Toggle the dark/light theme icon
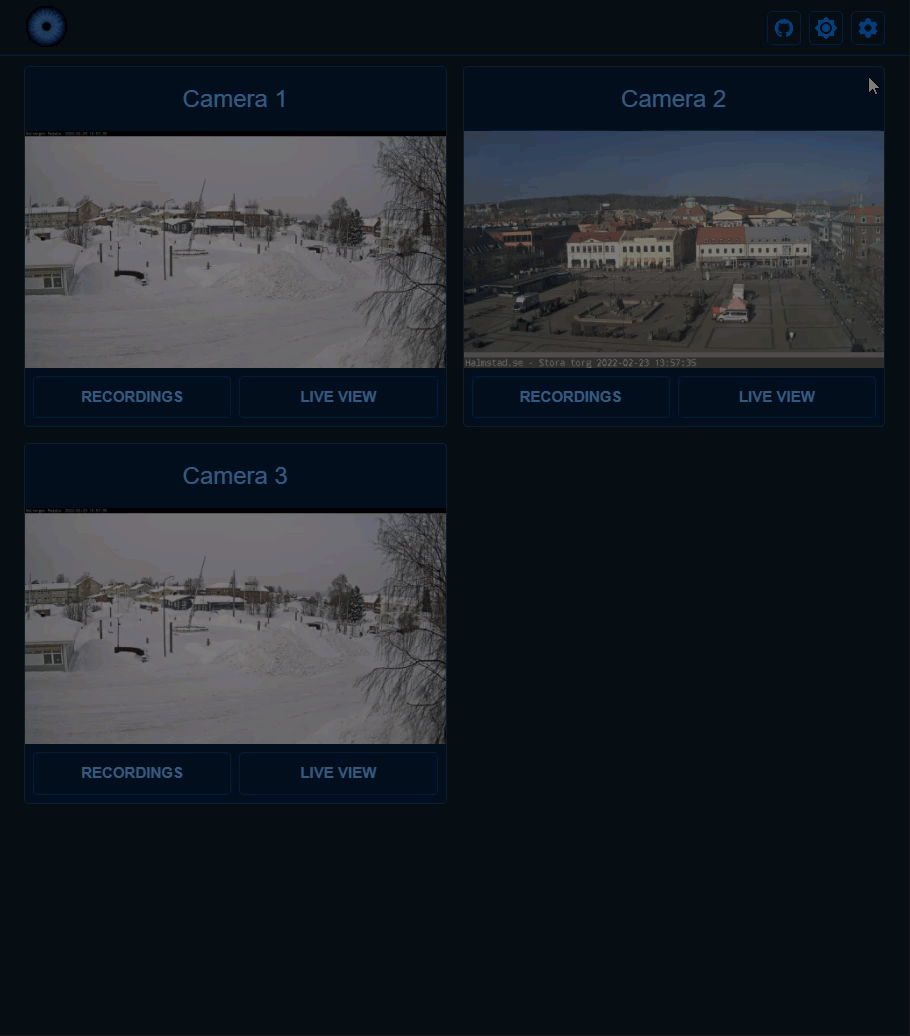Viewport: 910px width, 1036px height. click(826, 28)
